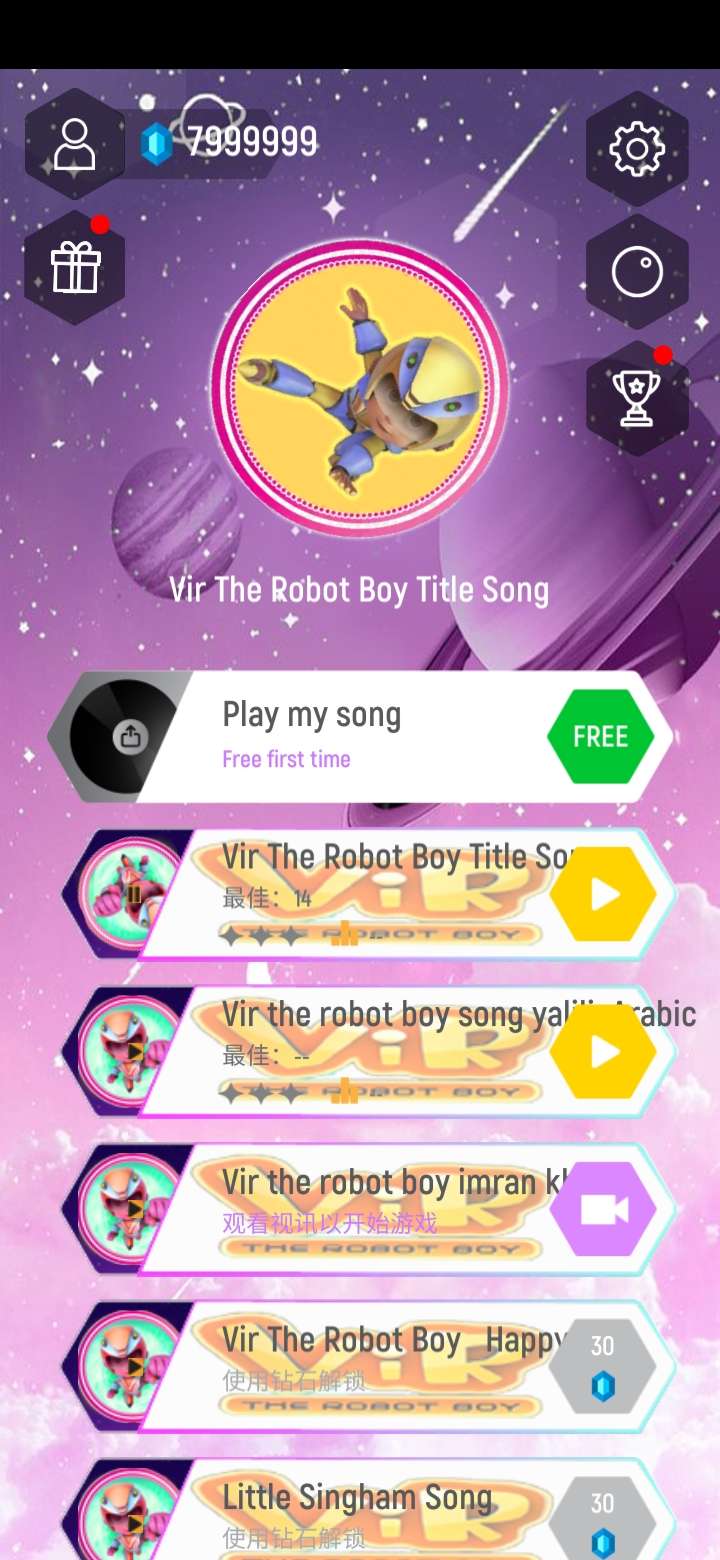Open the trophy achievements icon
Screen dimensions: 720x1560
(x=637, y=397)
